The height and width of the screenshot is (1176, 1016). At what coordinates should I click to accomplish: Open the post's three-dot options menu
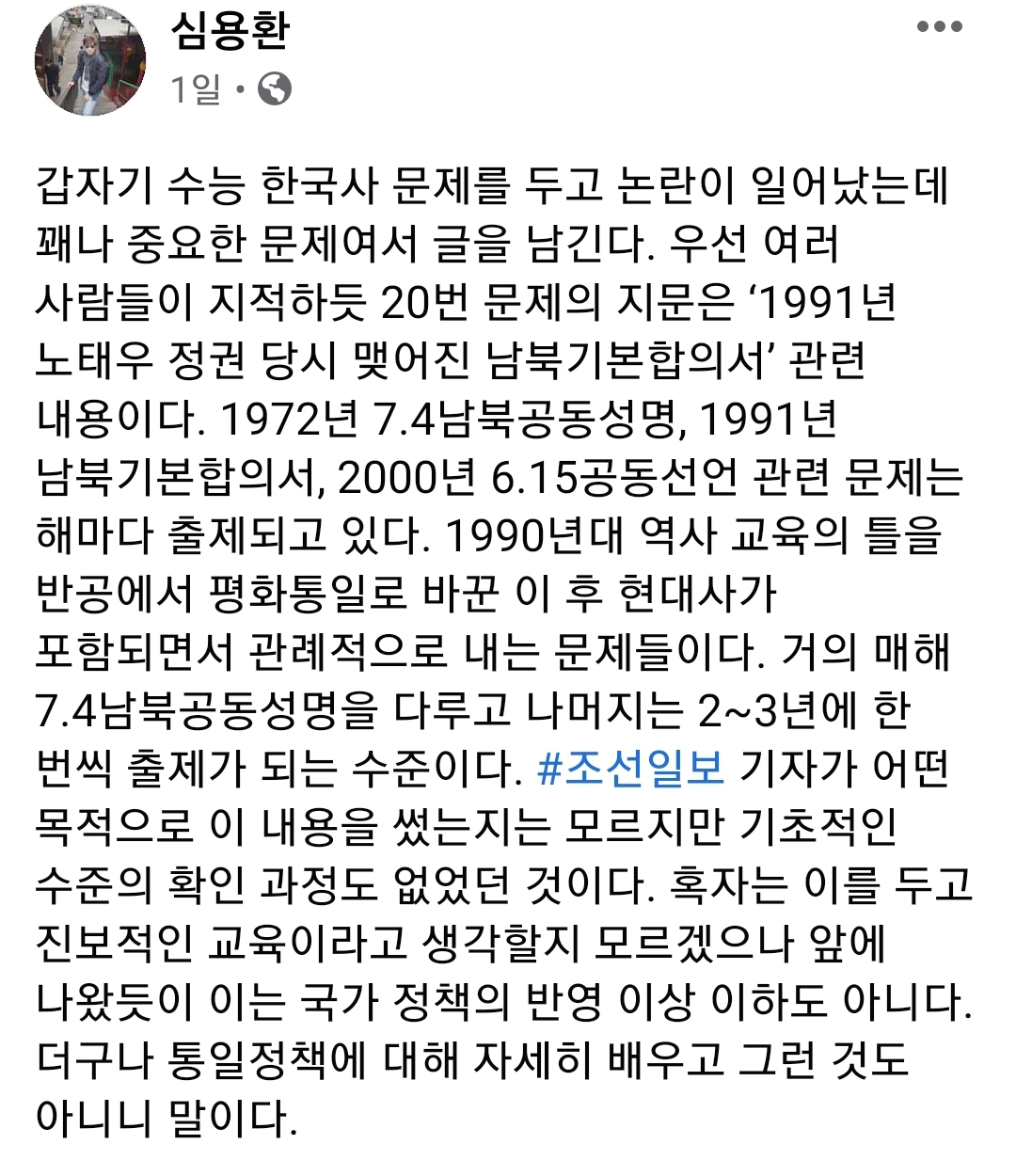tap(939, 27)
